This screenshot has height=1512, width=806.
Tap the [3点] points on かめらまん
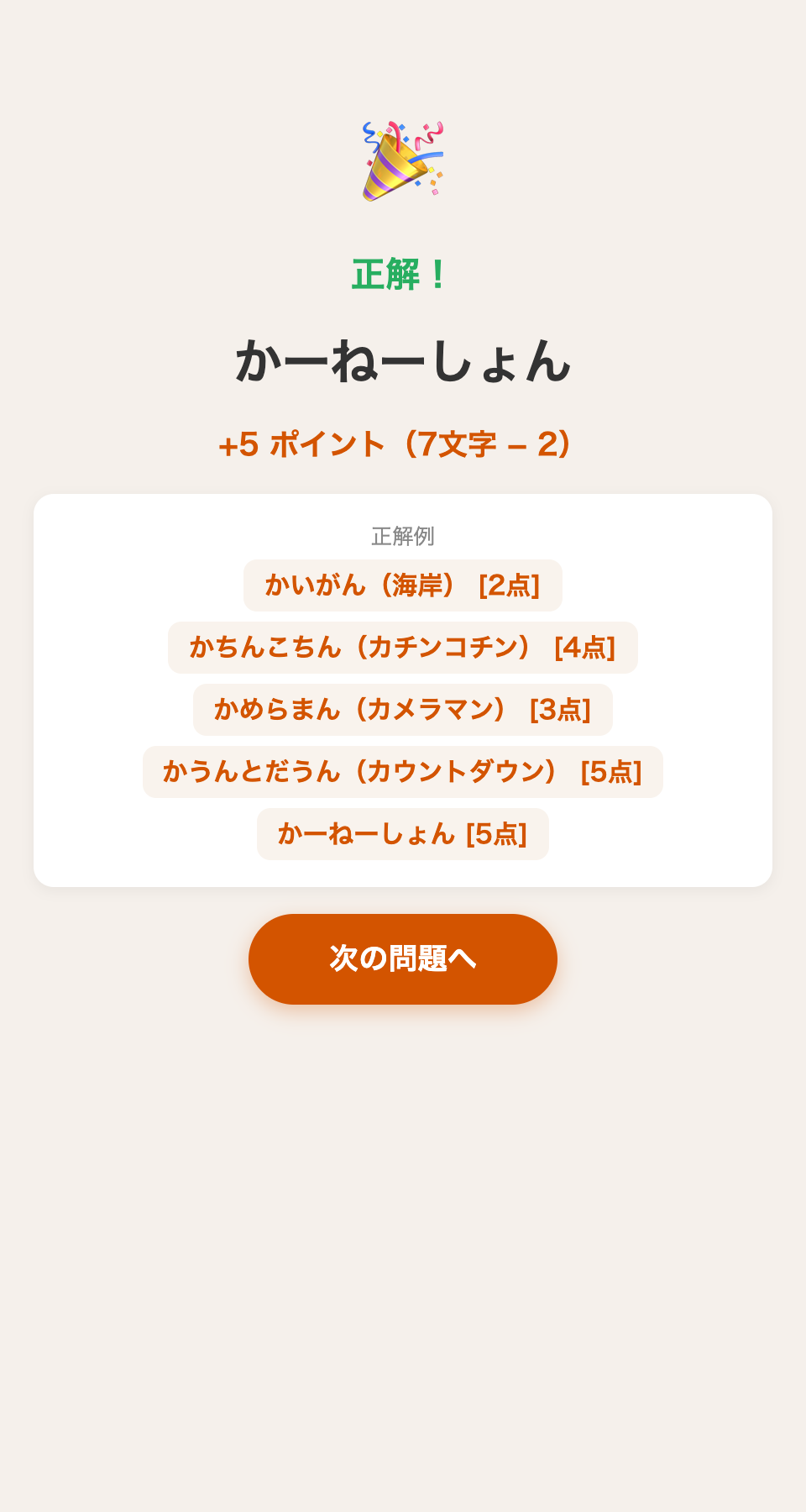click(560, 708)
